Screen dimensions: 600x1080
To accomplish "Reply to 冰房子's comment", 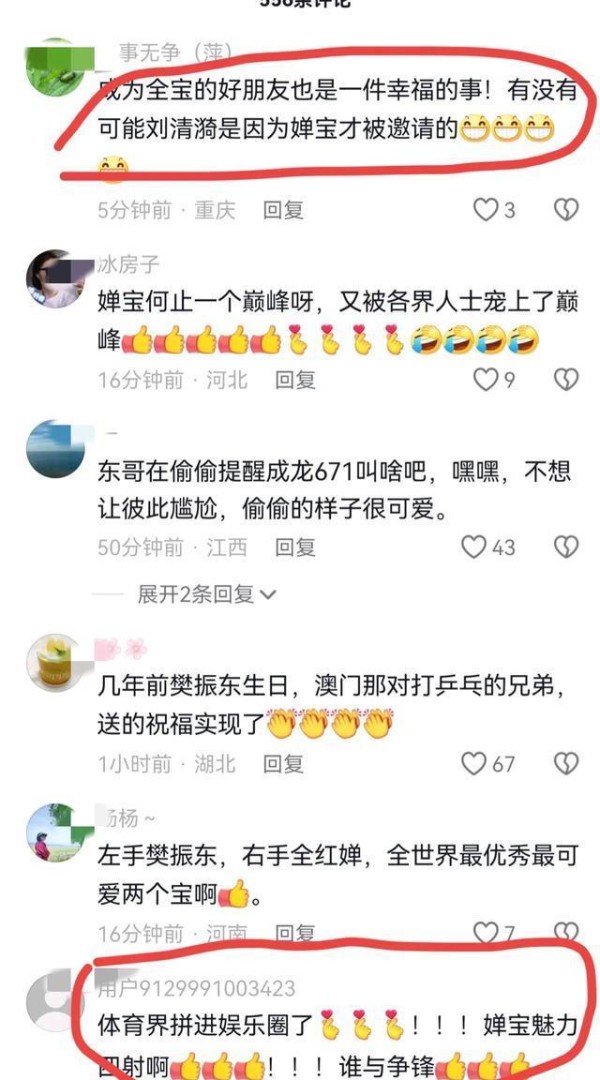I will [296, 380].
